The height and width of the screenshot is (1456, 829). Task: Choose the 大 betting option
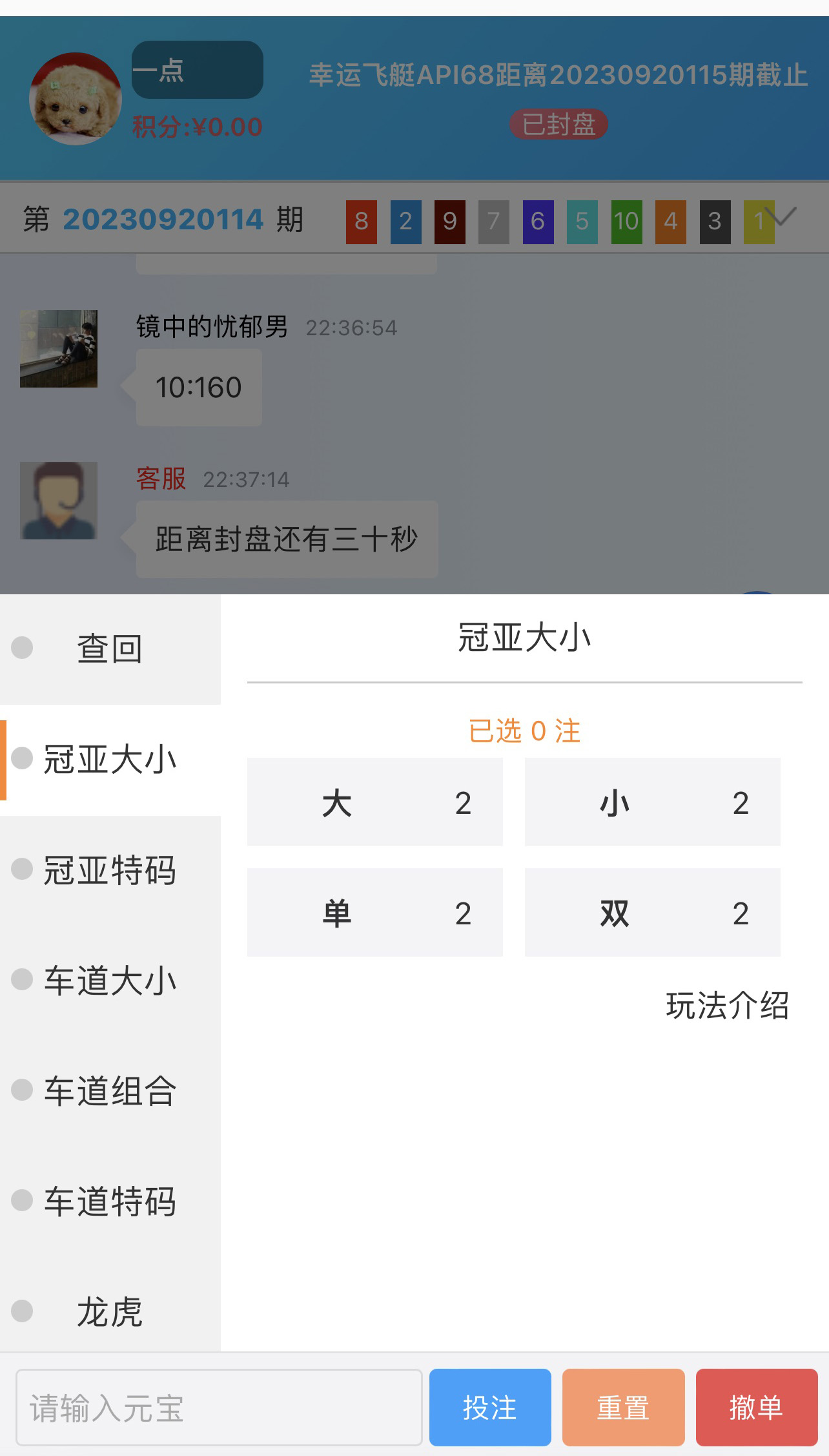(374, 802)
